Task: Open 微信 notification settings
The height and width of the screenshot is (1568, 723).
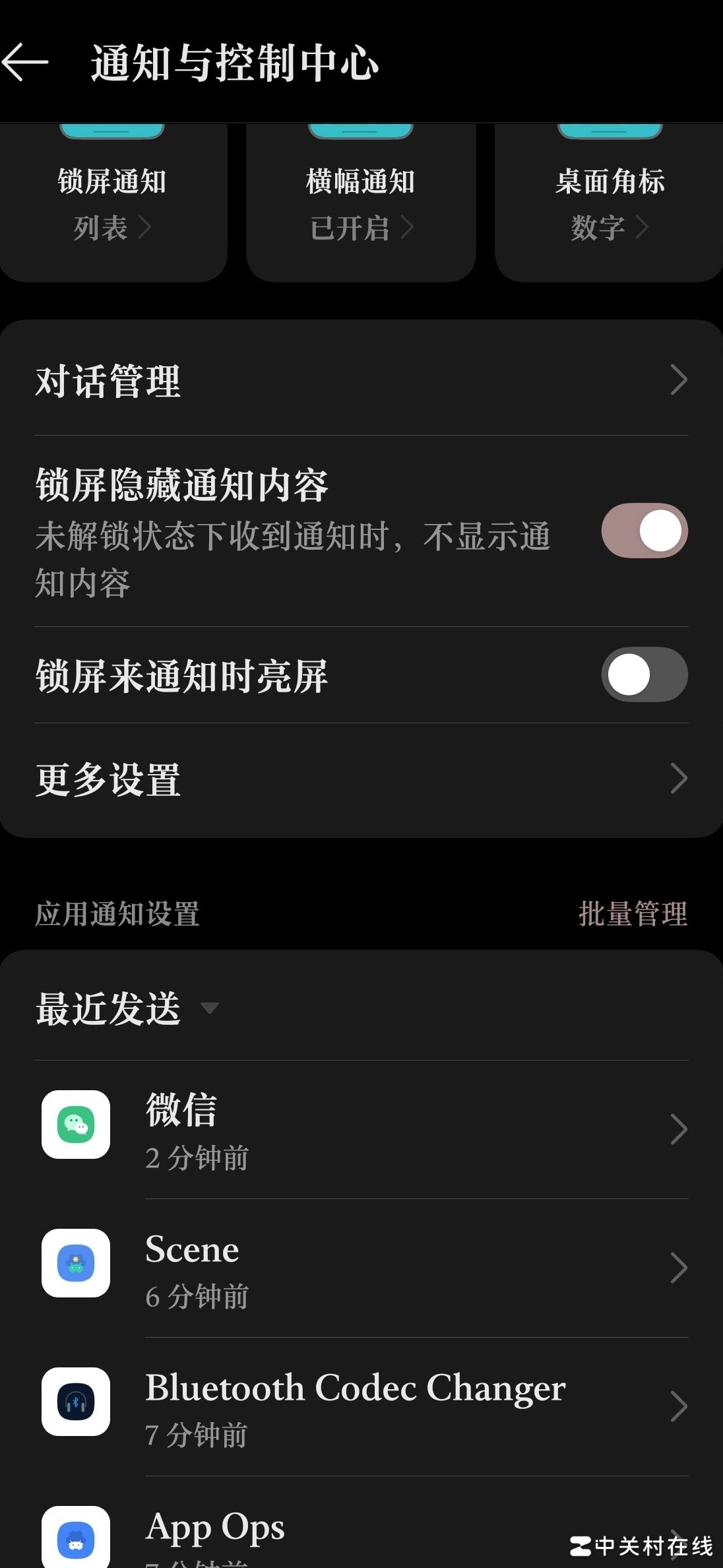Action: [361, 1130]
